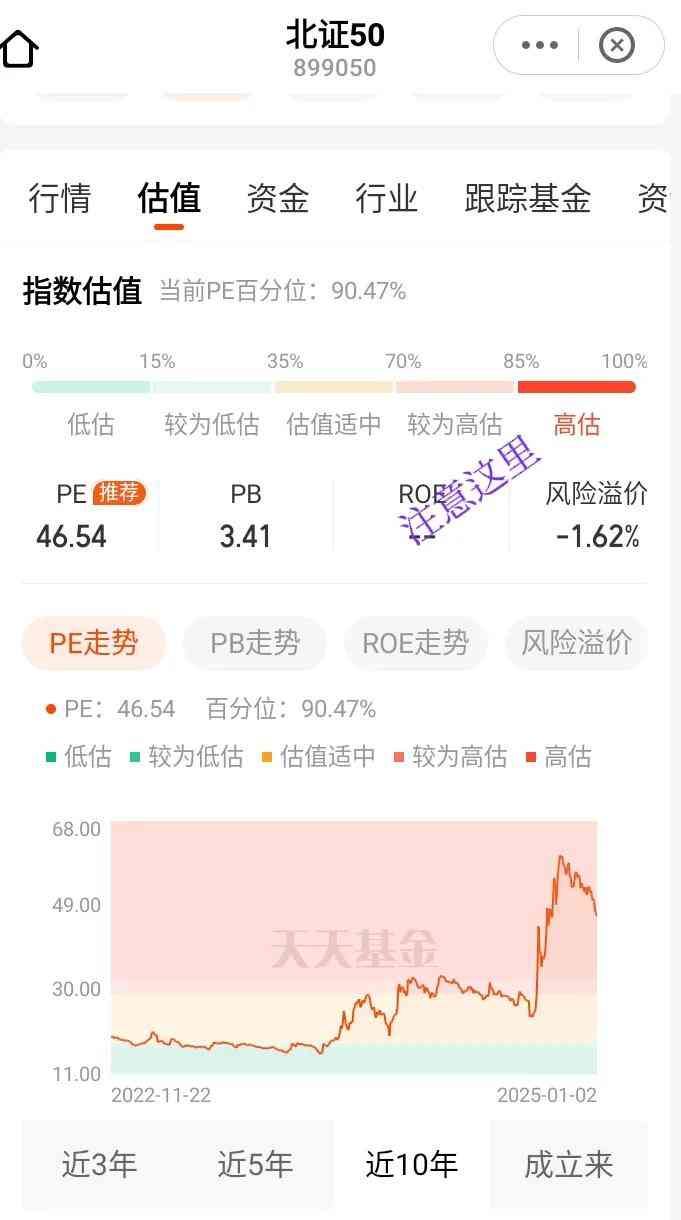This screenshot has height=1220, width=681.
Task: Show the ROE走势 chart
Action: [415, 642]
